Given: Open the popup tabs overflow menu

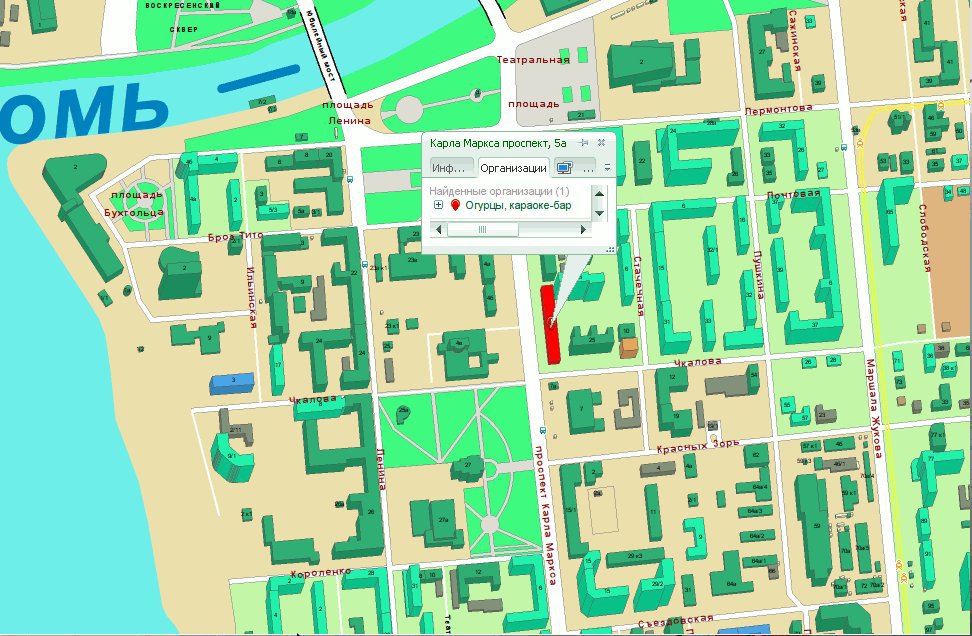Looking at the screenshot, I should point(606,167).
